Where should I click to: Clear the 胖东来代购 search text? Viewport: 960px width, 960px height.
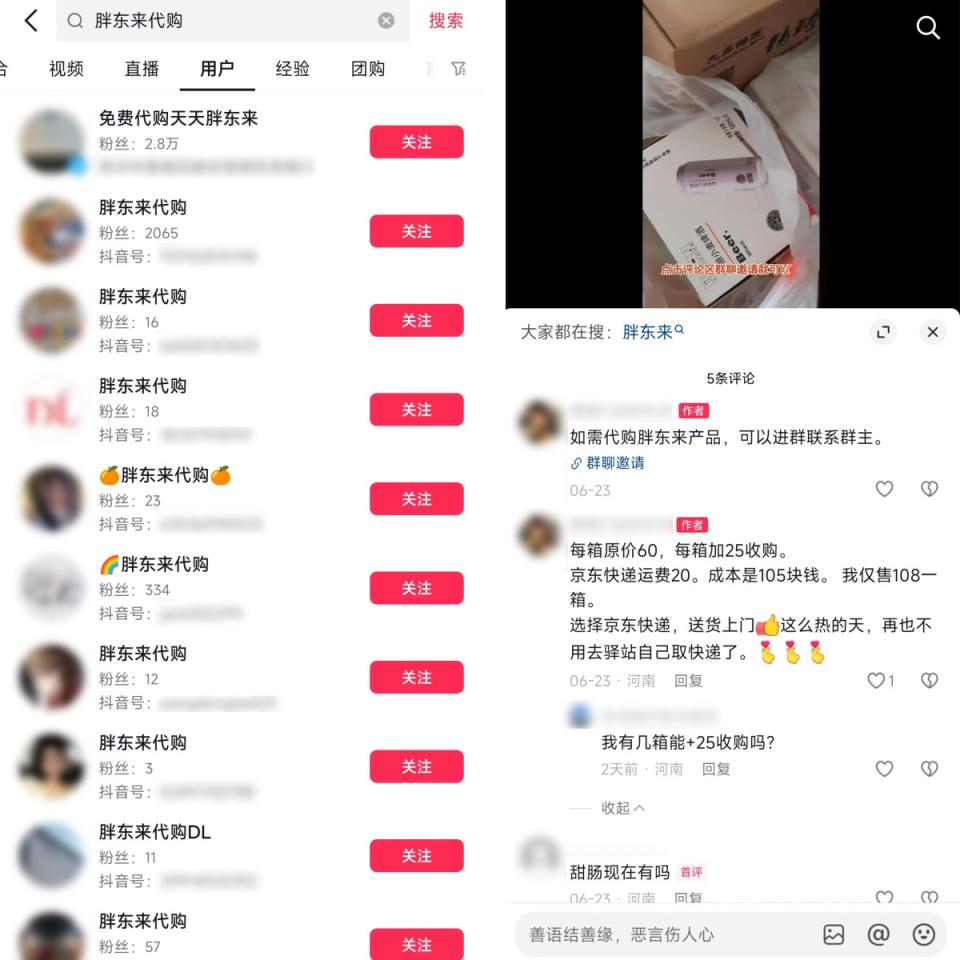(x=386, y=20)
